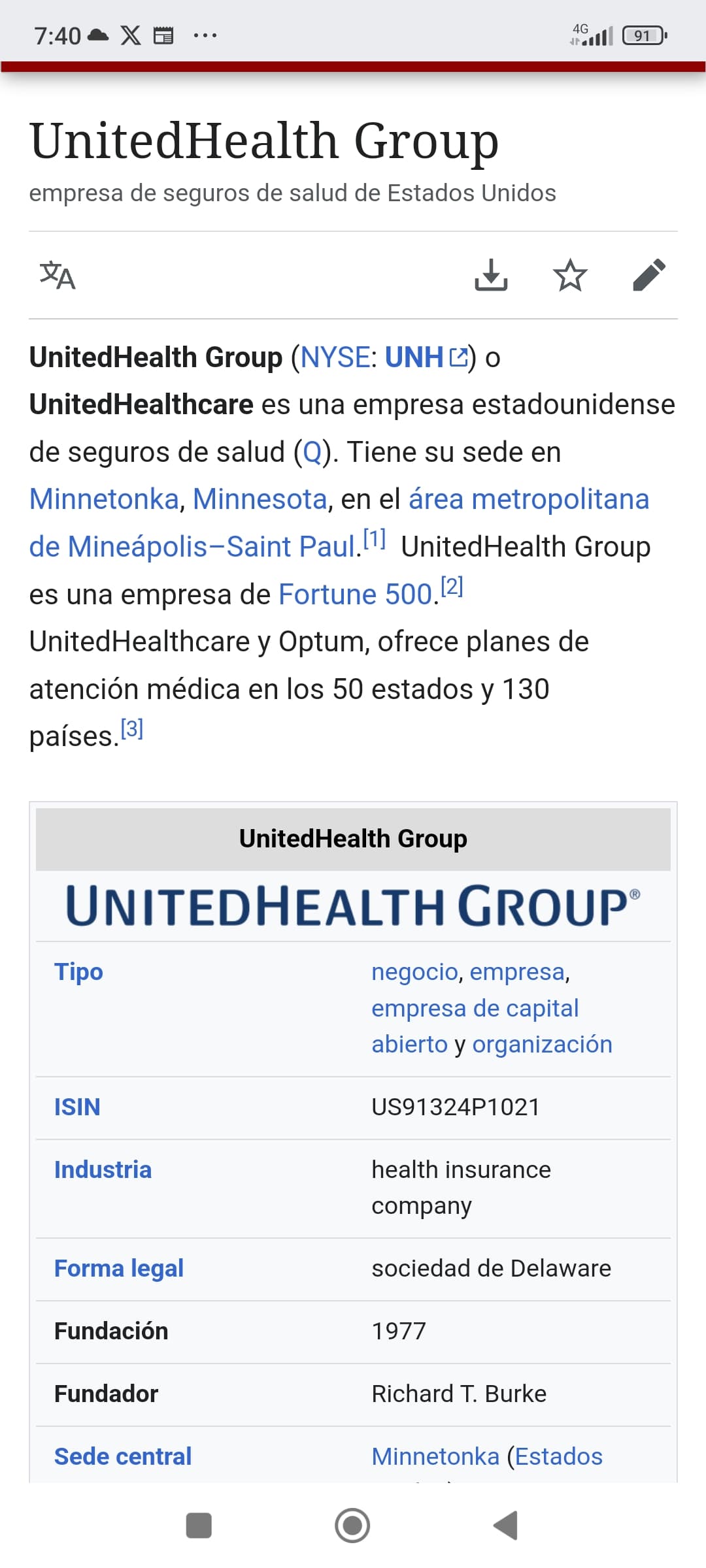Open the Tipo label link in infobox

point(78,972)
